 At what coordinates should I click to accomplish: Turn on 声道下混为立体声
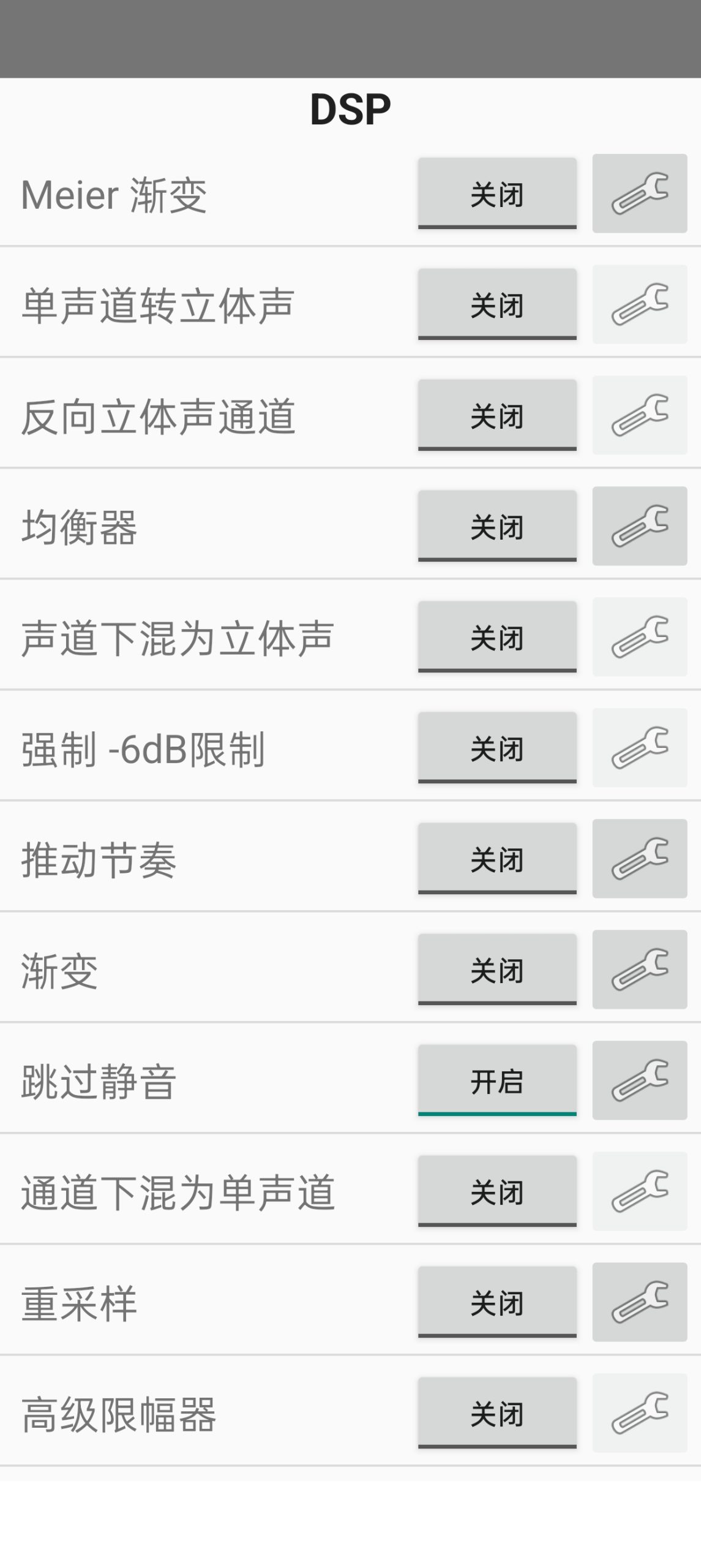coord(497,637)
